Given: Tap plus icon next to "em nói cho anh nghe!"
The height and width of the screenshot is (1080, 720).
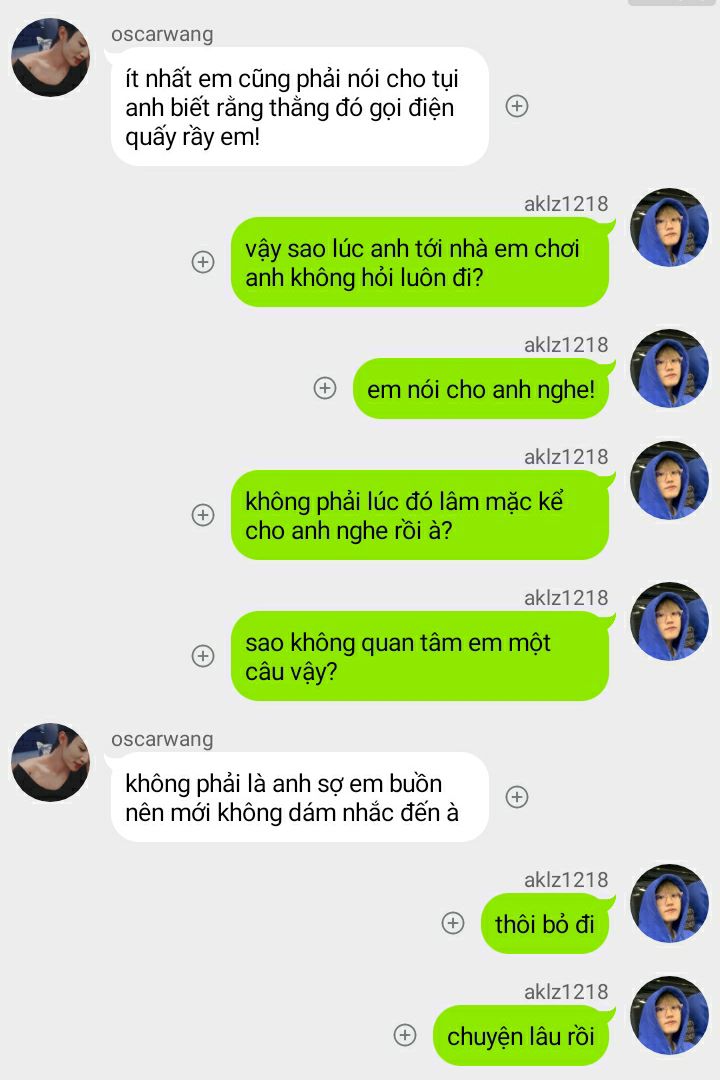Looking at the screenshot, I should pos(325,388).
